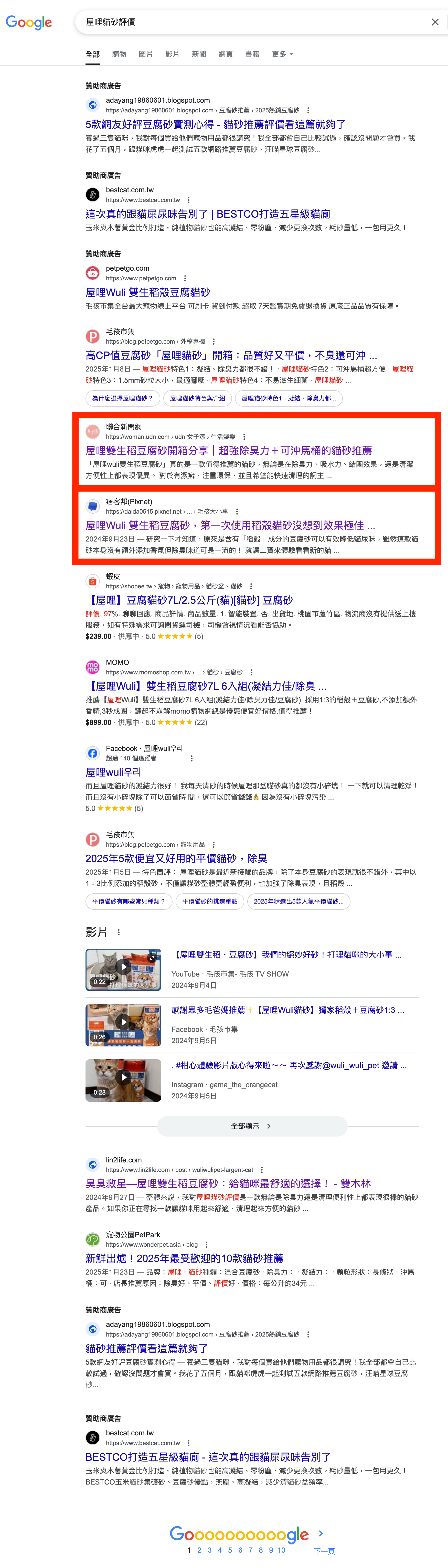
Task: Tap 下一頁 to go to next page
Action: (324, 1550)
